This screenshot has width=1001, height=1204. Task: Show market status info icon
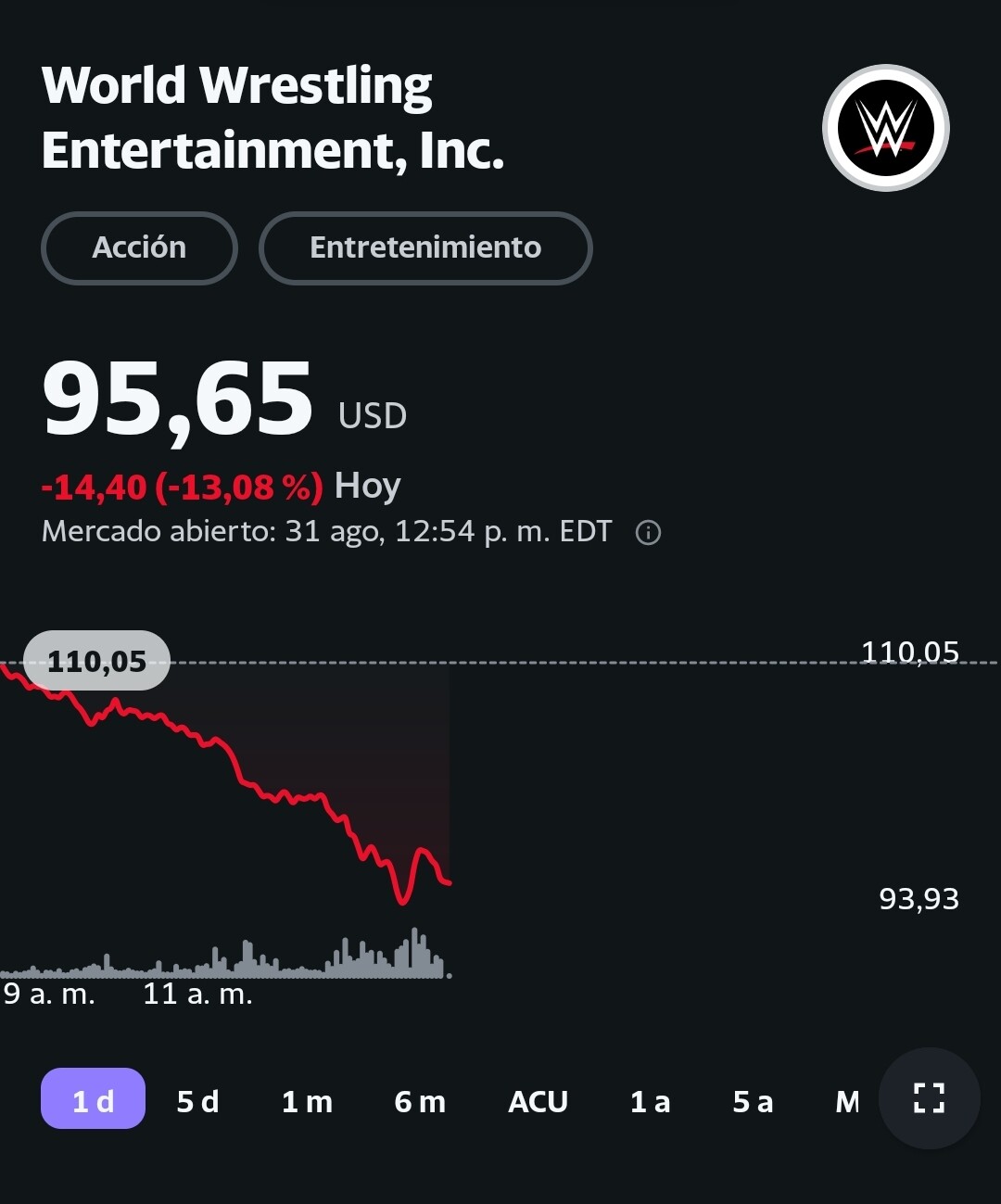(x=648, y=533)
